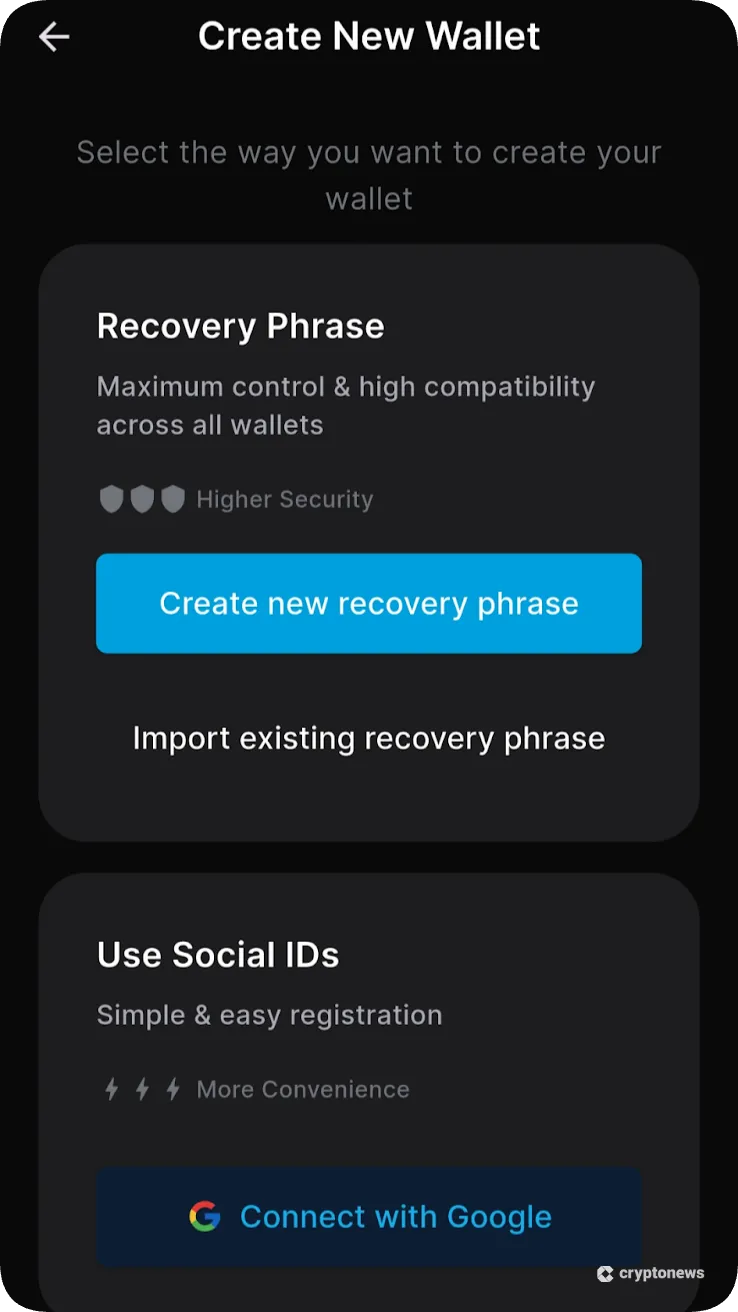This screenshot has height=1312, width=738.
Task: Click the Higher Security label
Action: click(x=285, y=498)
